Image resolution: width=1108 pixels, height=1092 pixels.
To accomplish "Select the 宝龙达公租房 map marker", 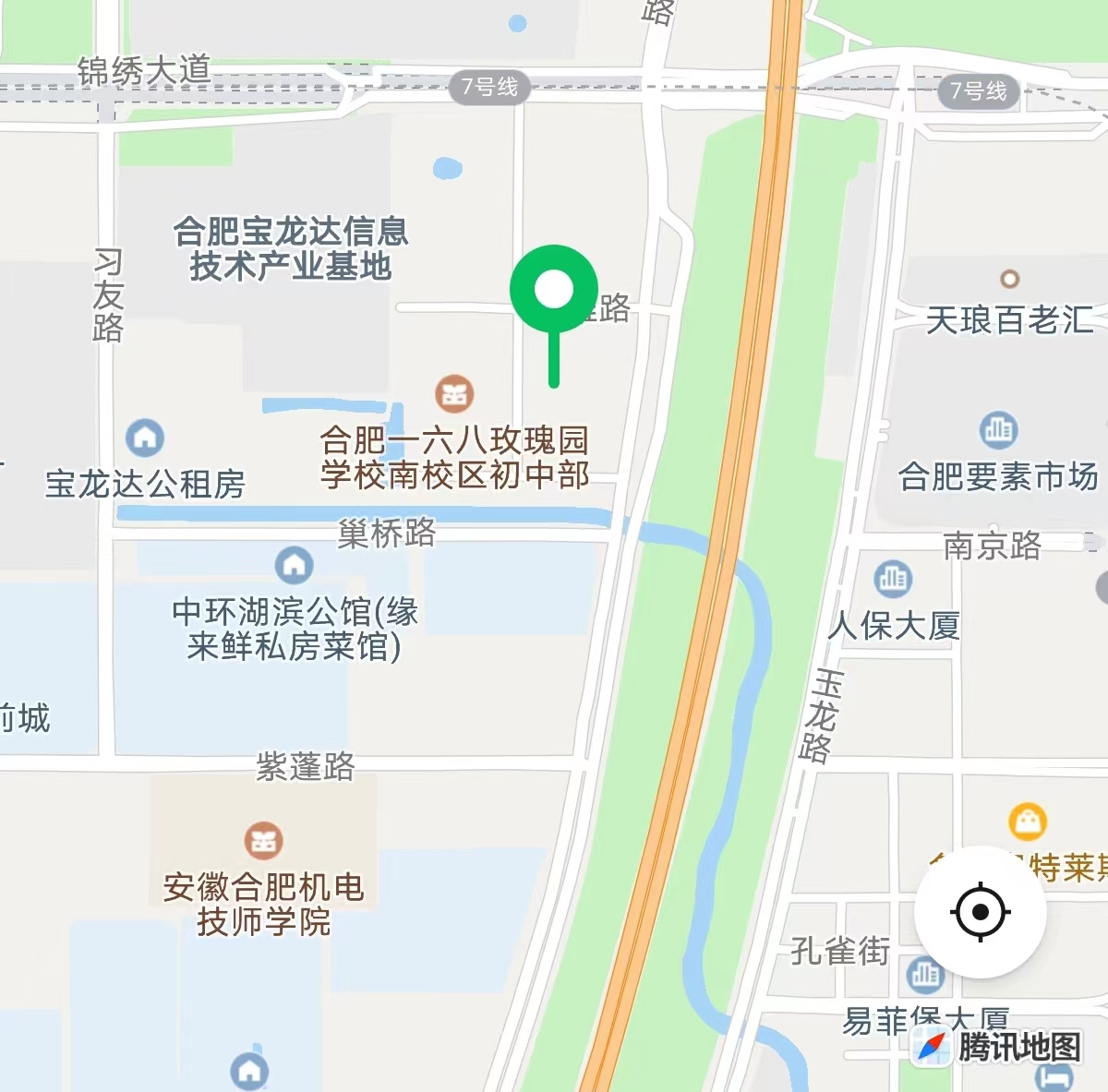I will click(x=145, y=438).
